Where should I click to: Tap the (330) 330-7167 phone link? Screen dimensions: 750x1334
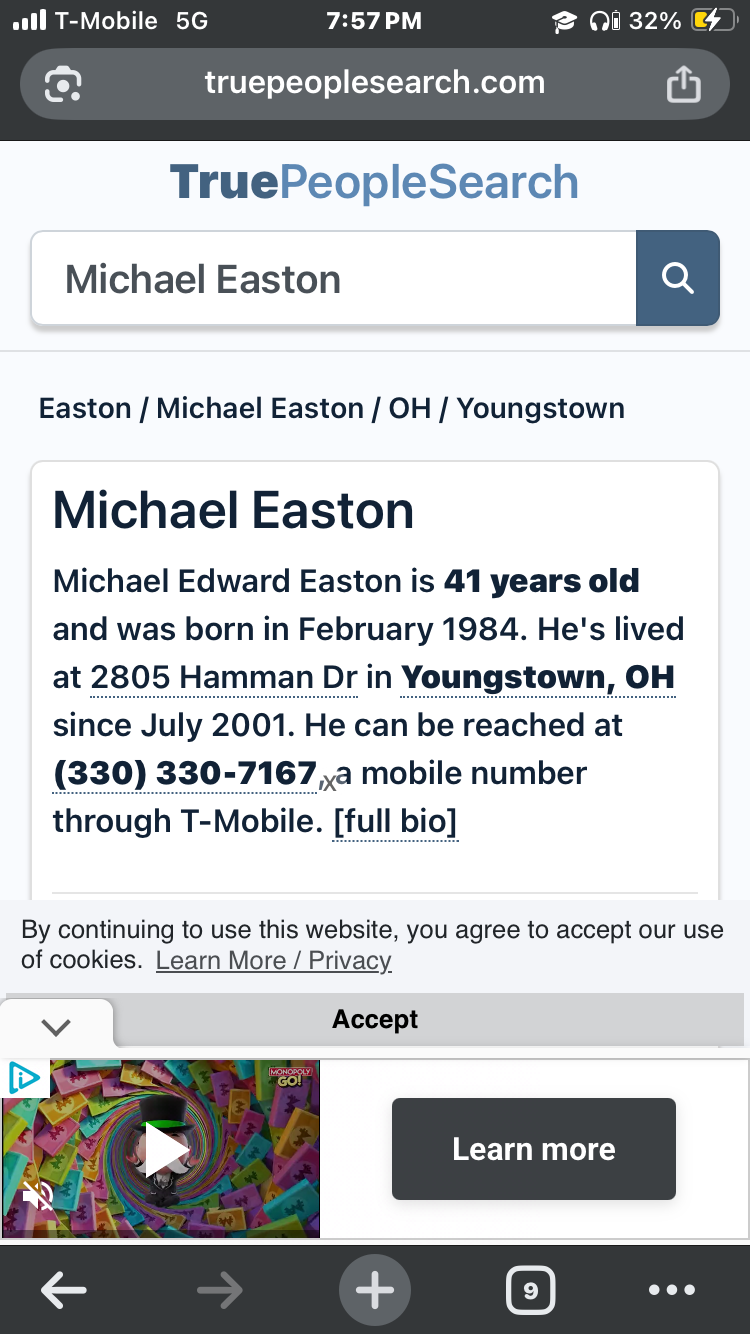(185, 774)
